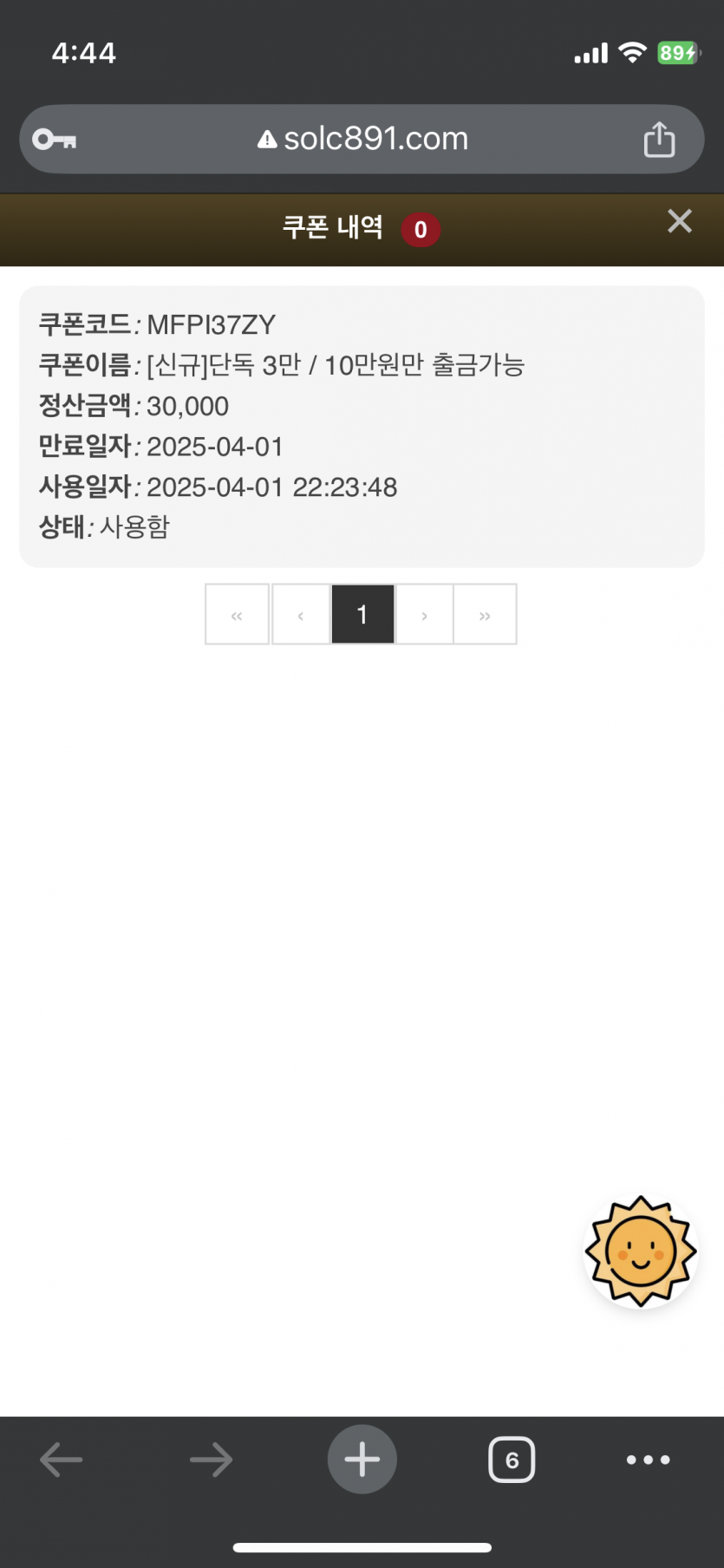Share this page from the address bar
Image resolution: width=724 pixels, height=1568 pixels.
click(x=659, y=139)
